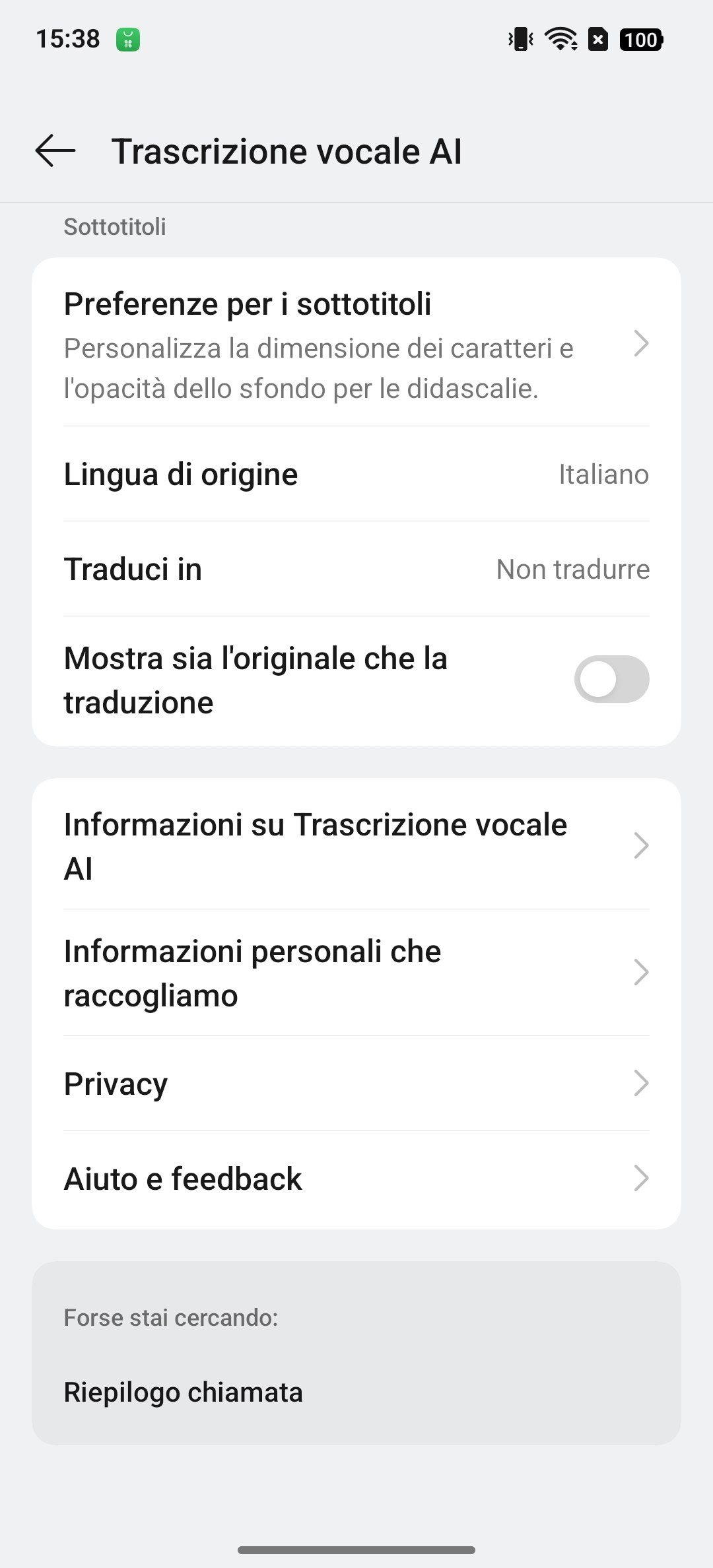
Task: Open Informazioni su Trascrizione vocale AI
Action: [x=356, y=846]
